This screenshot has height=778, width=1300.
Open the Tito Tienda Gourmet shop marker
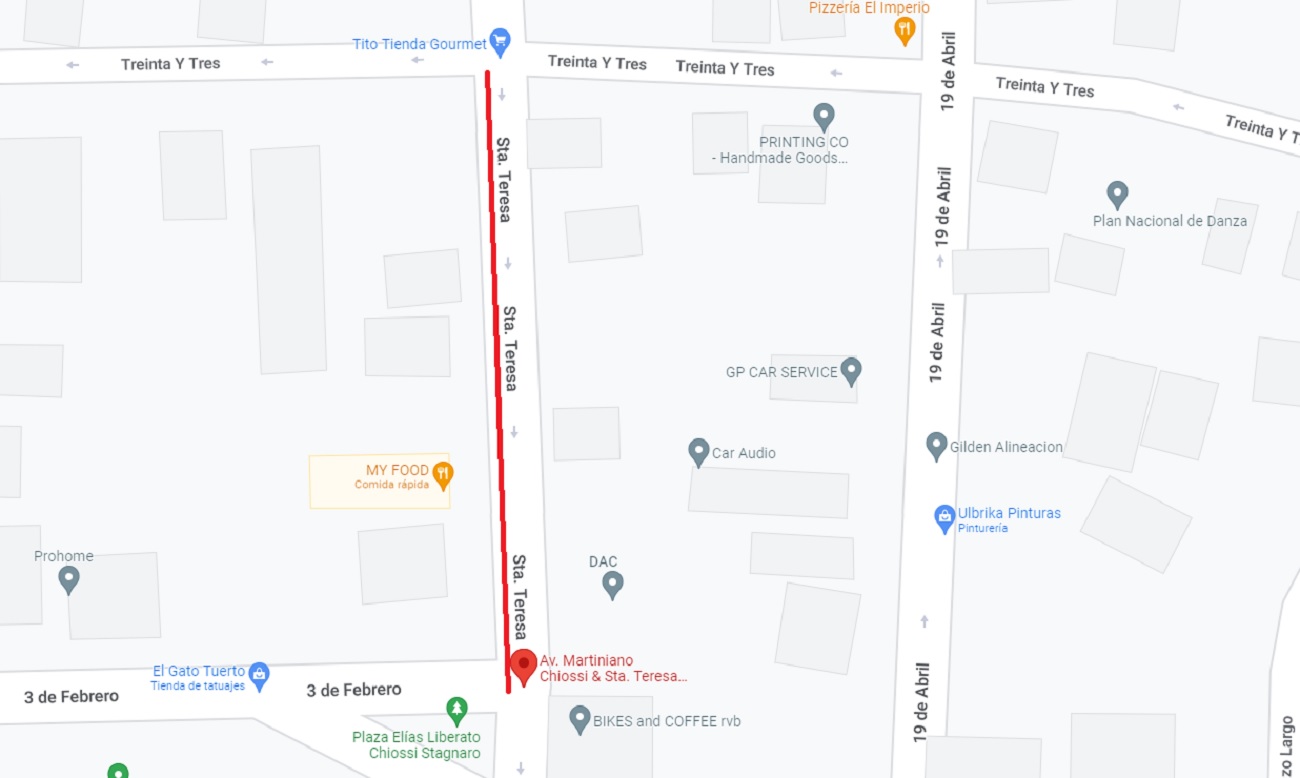501,41
